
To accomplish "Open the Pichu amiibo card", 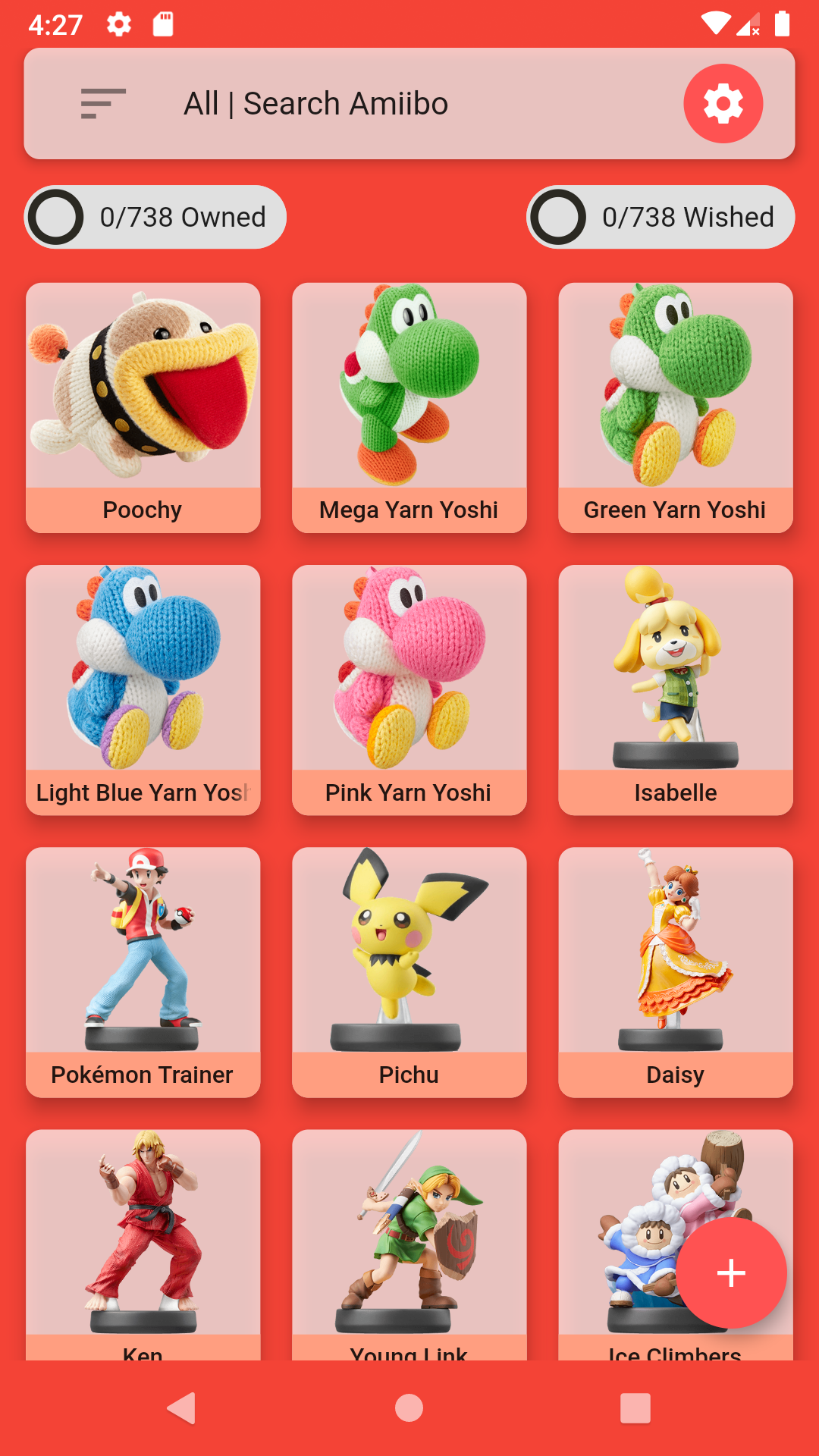I will [x=409, y=971].
